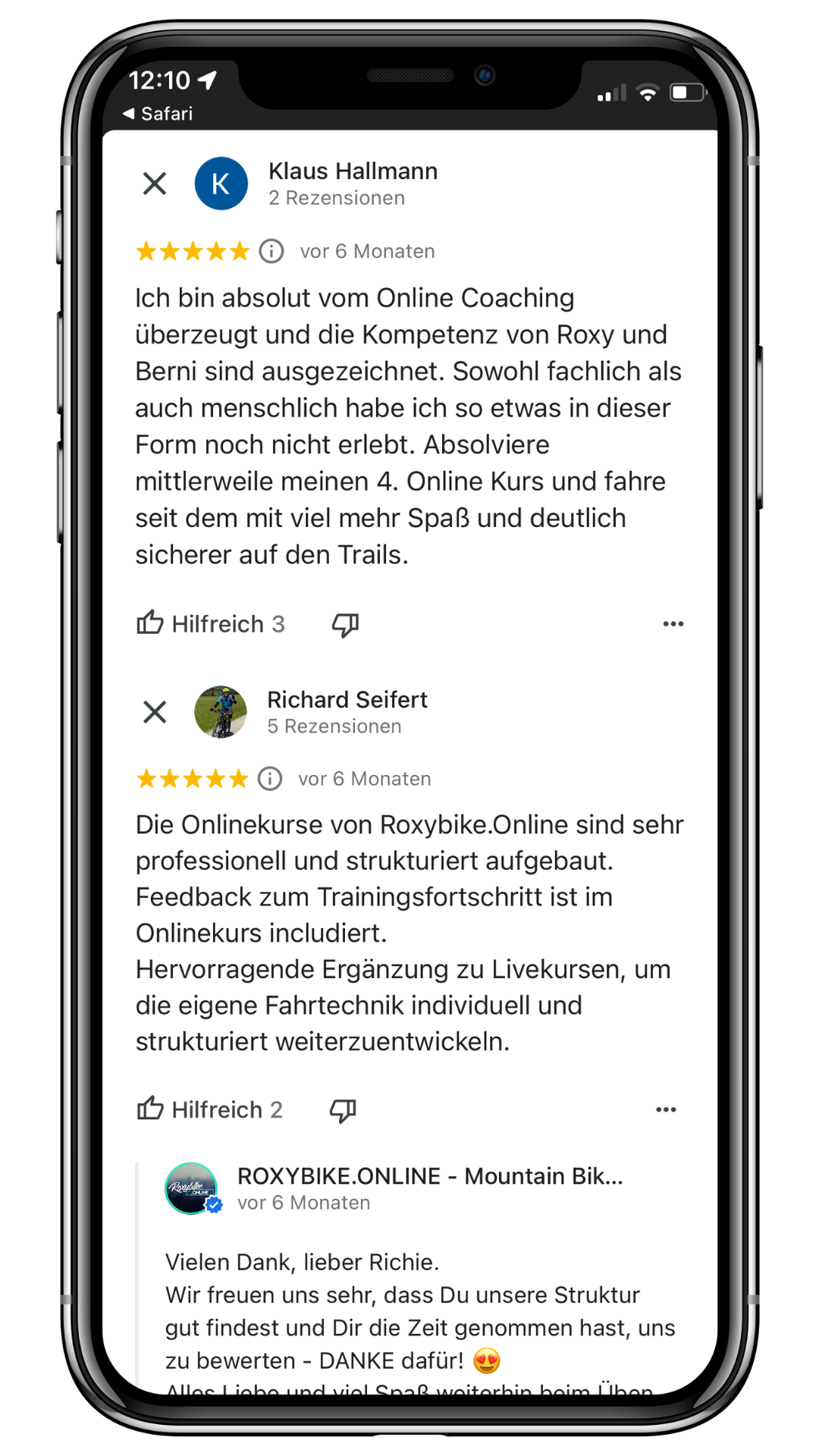The width and height of the screenshot is (819, 1456).
Task: Dismiss Klaus Hallmann's review with the X
Action: 154,183
